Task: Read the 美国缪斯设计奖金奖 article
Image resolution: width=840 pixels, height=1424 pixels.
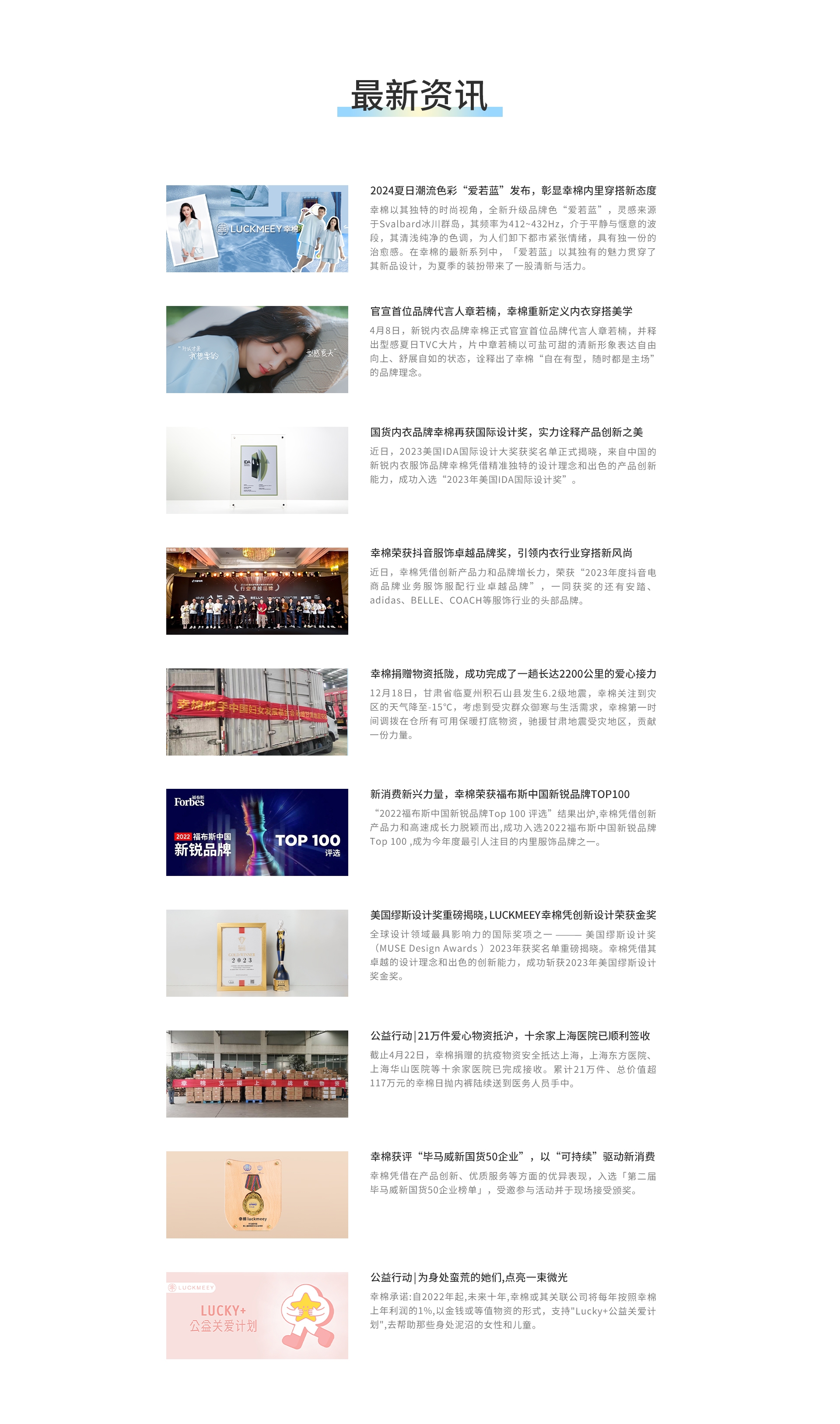Action: click(x=513, y=915)
